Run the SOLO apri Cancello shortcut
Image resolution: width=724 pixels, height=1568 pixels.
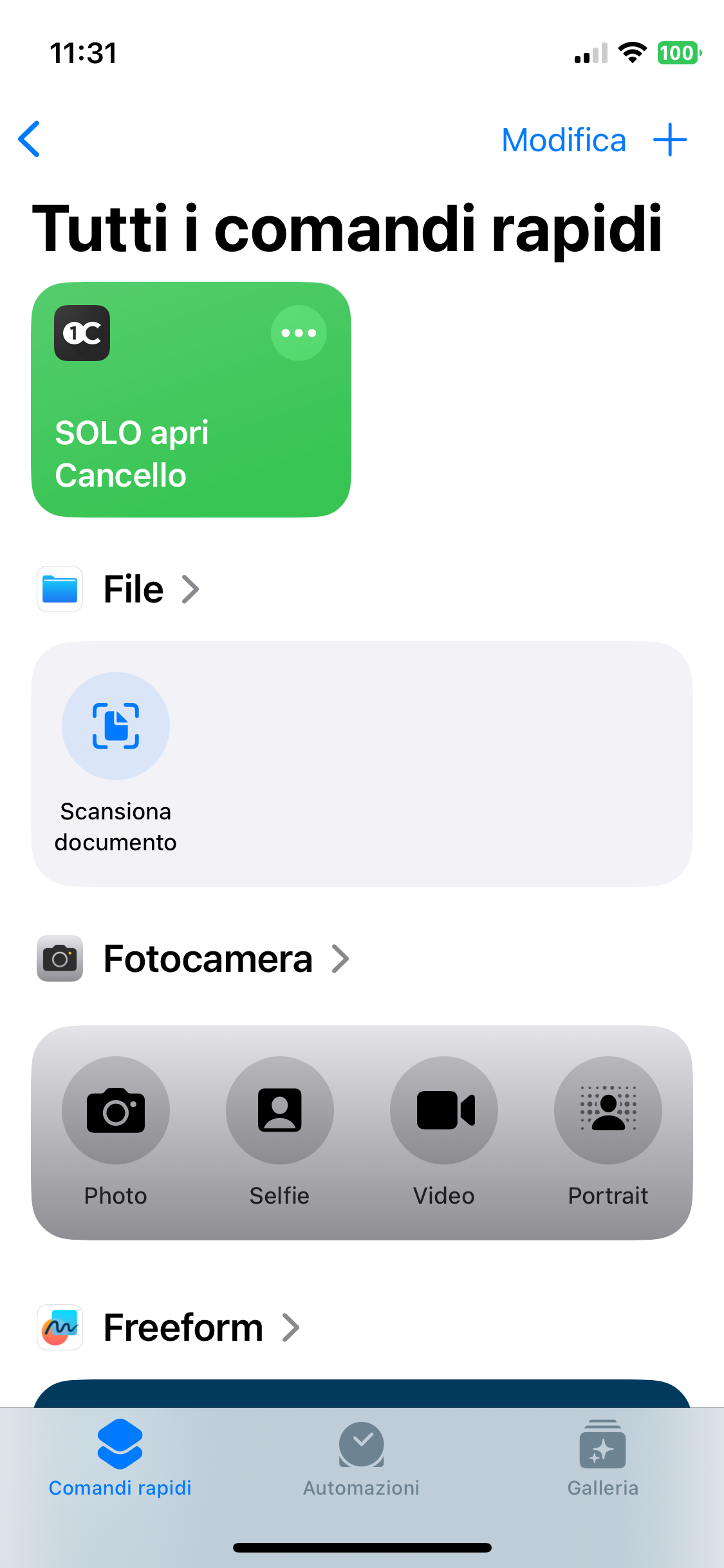coord(191,399)
